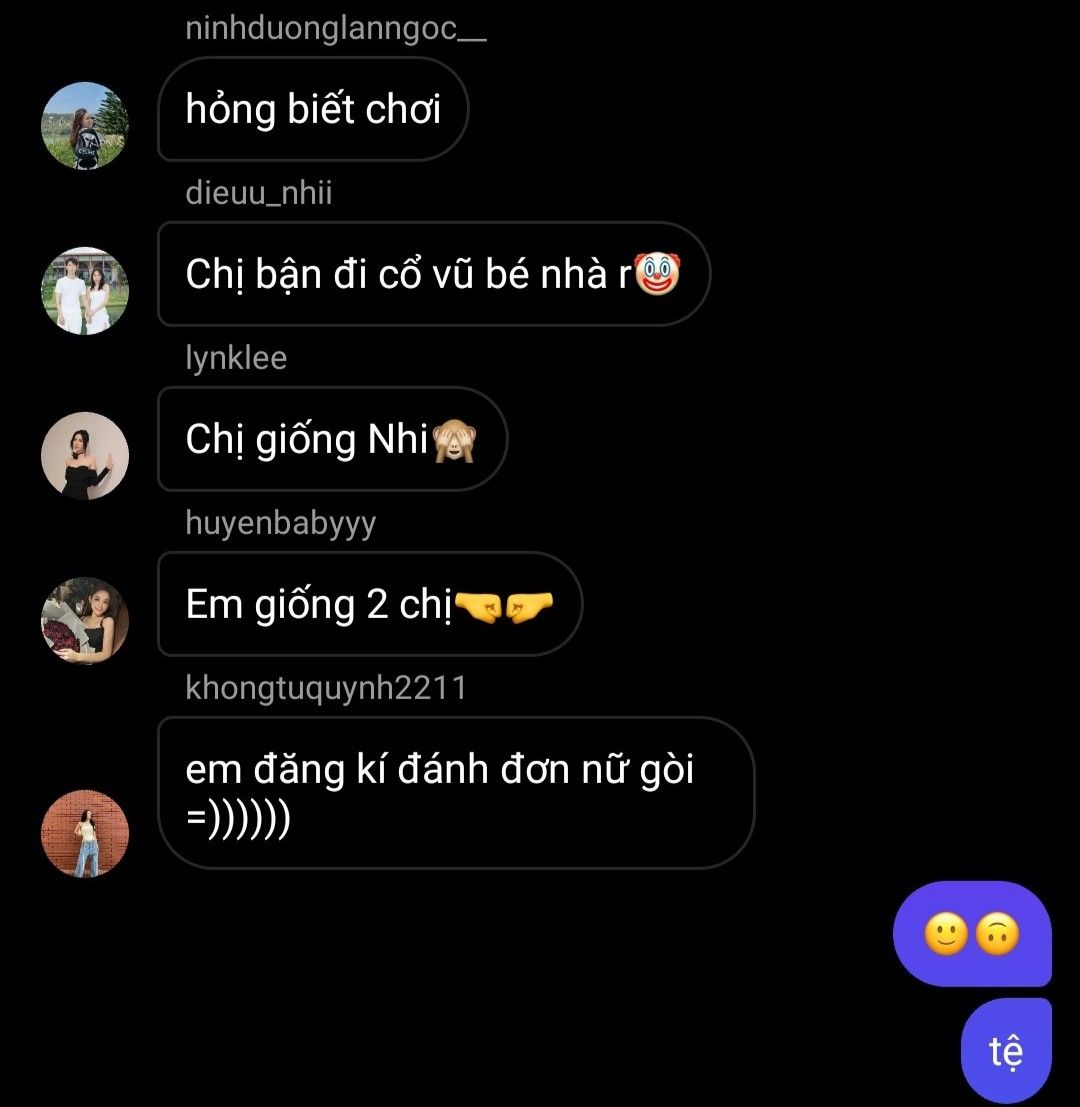Open ninhduonglanngoc__'s profile picture
This screenshot has height=1107, width=1080.
click(85, 126)
